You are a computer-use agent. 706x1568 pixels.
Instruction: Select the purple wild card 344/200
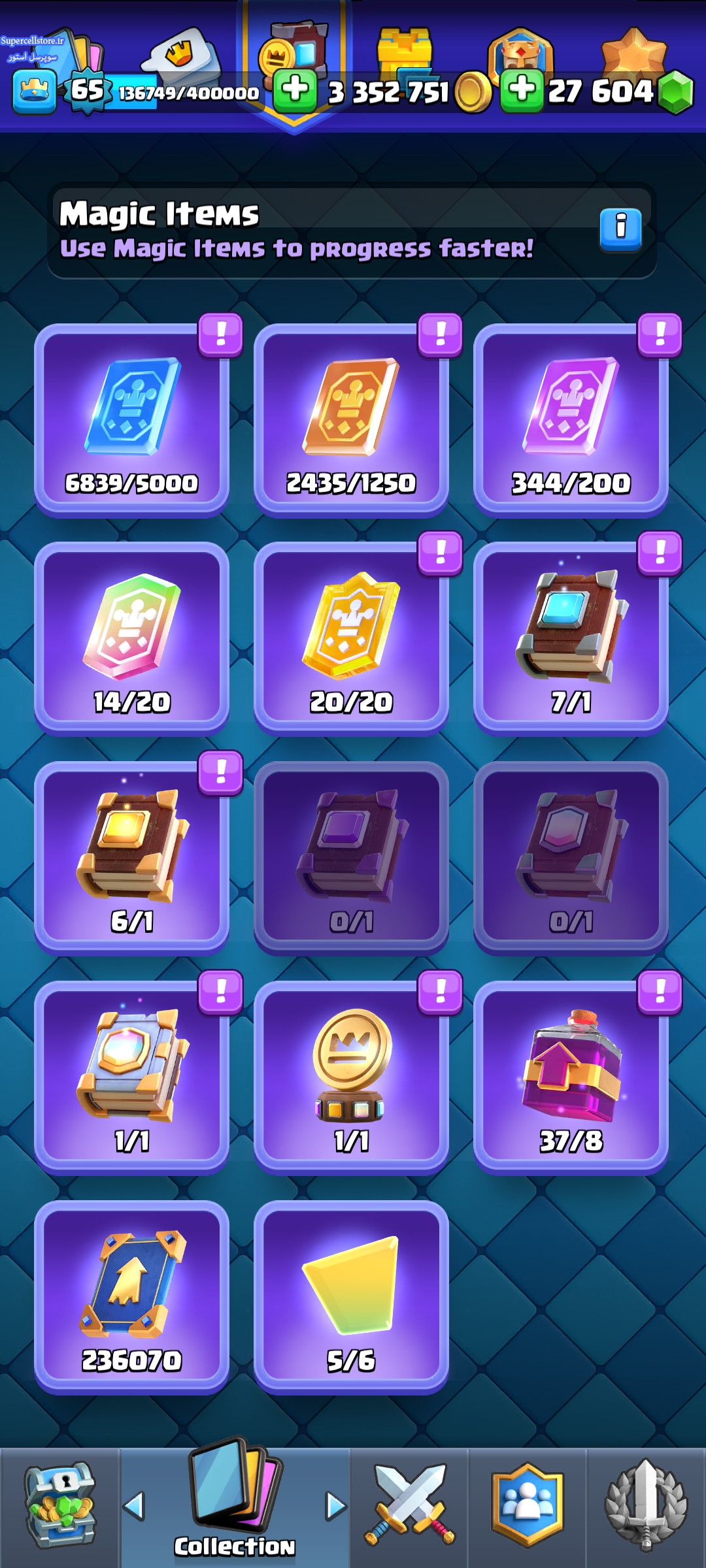pyautogui.click(x=571, y=420)
